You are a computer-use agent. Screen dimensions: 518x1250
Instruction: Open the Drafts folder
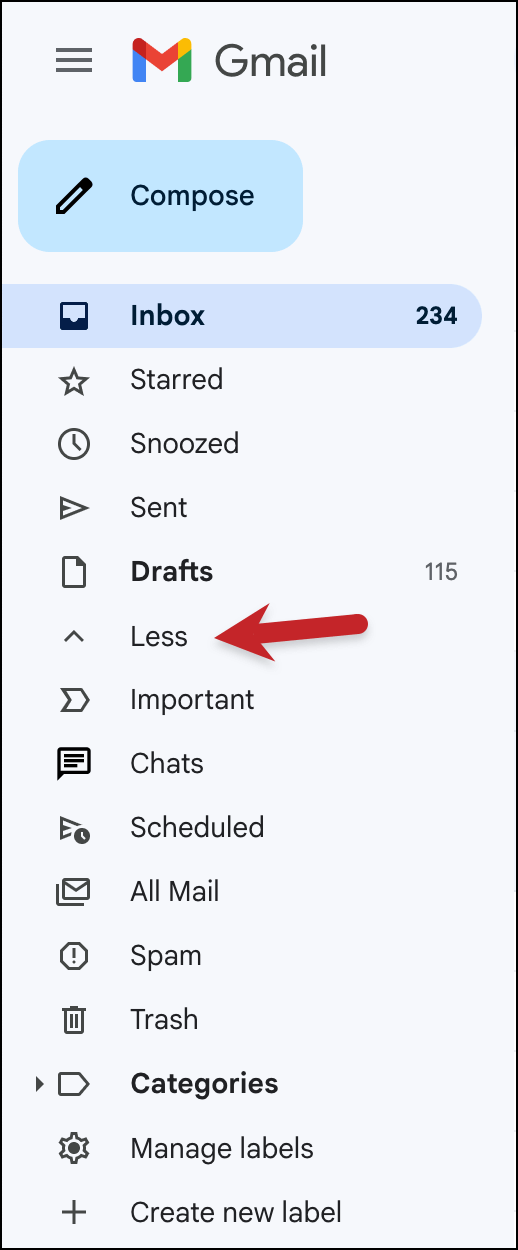(x=241, y=572)
